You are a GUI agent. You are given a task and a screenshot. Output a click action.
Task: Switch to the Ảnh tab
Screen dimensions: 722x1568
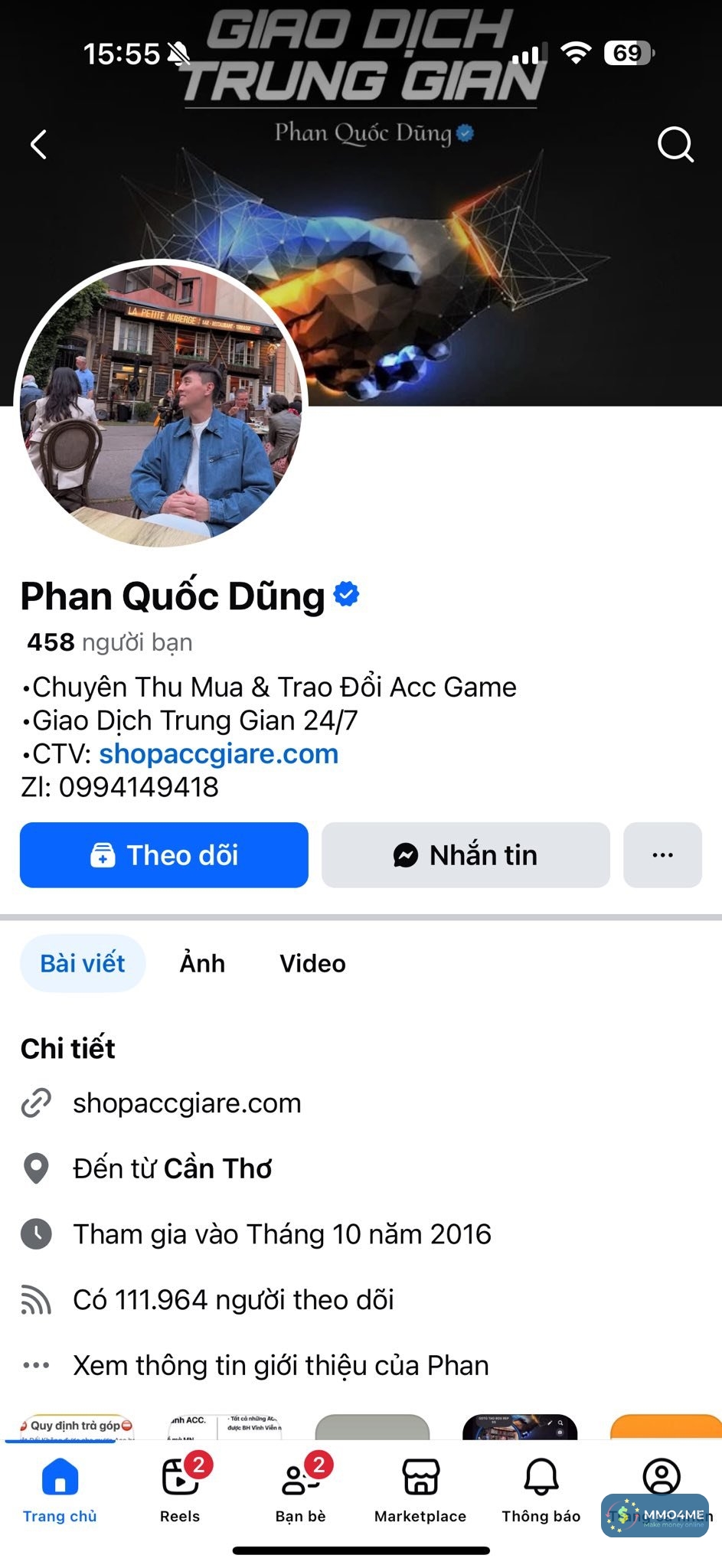(202, 963)
